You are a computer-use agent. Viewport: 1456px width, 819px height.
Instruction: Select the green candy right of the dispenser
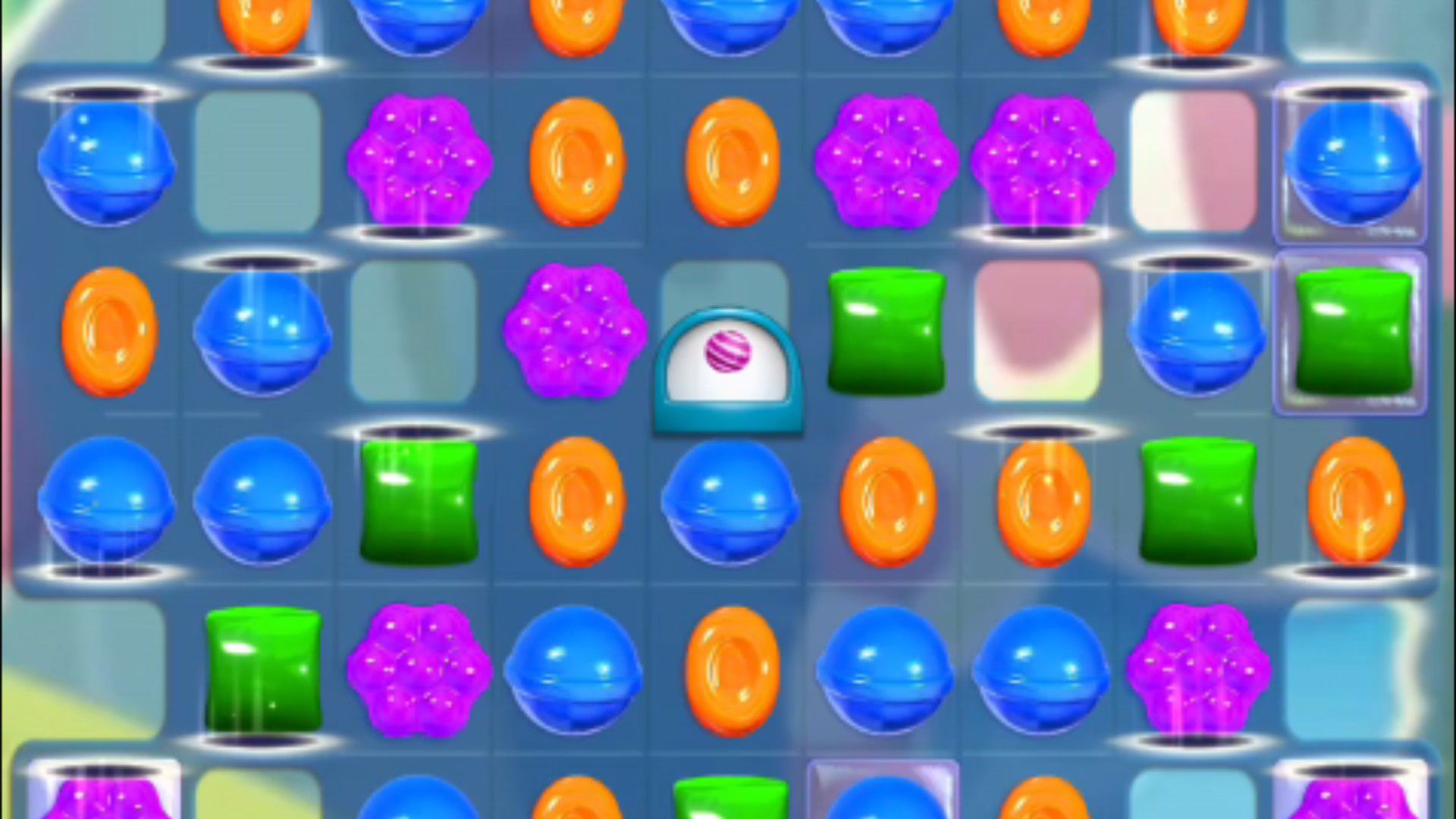pyautogui.click(x=886, y=332)
